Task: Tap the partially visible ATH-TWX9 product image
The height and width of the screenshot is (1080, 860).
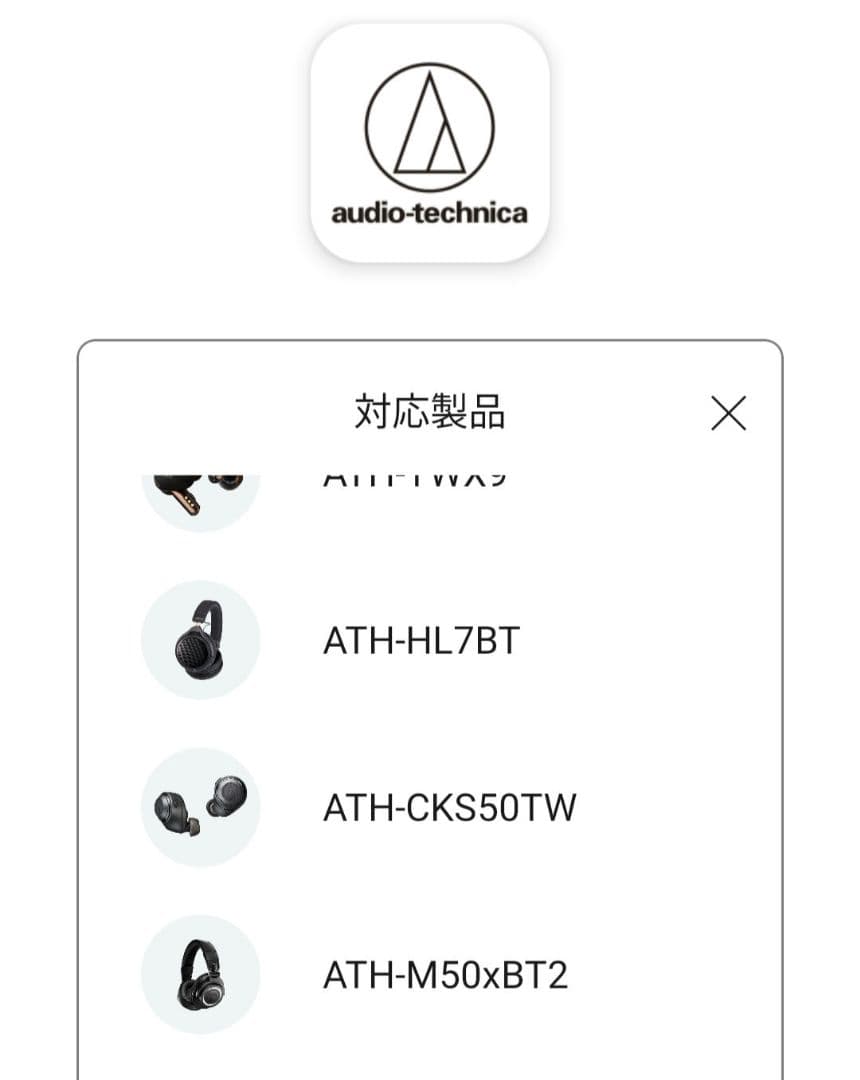Action: coord(199,480)
